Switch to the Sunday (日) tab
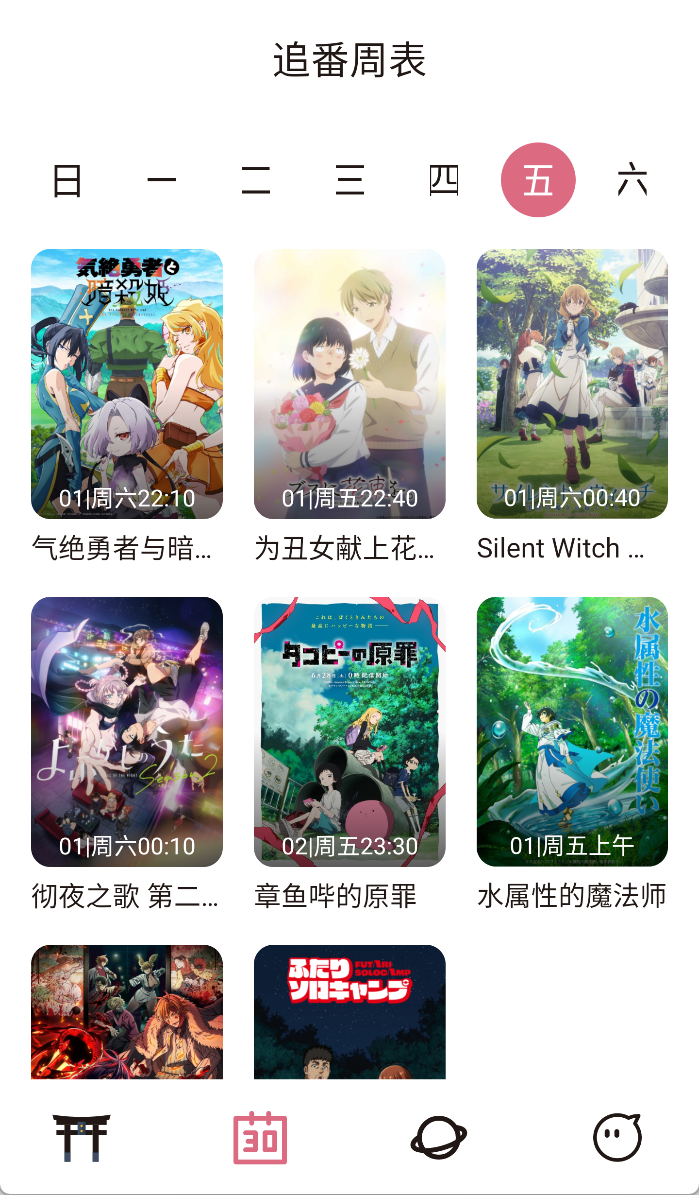 pyautogui.click(x=67, y=181)
